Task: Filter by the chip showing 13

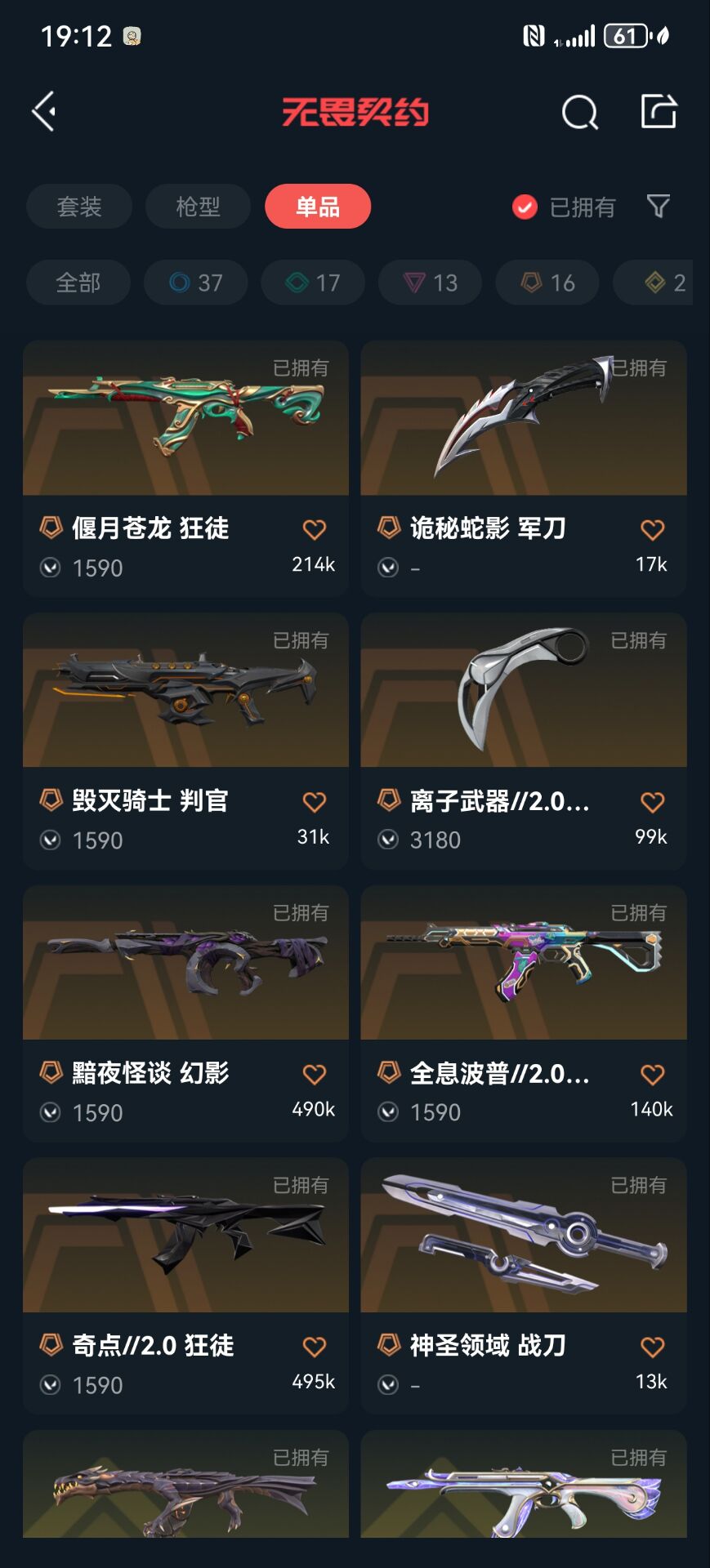Action: pyautogui.click(x=430, y=283)
